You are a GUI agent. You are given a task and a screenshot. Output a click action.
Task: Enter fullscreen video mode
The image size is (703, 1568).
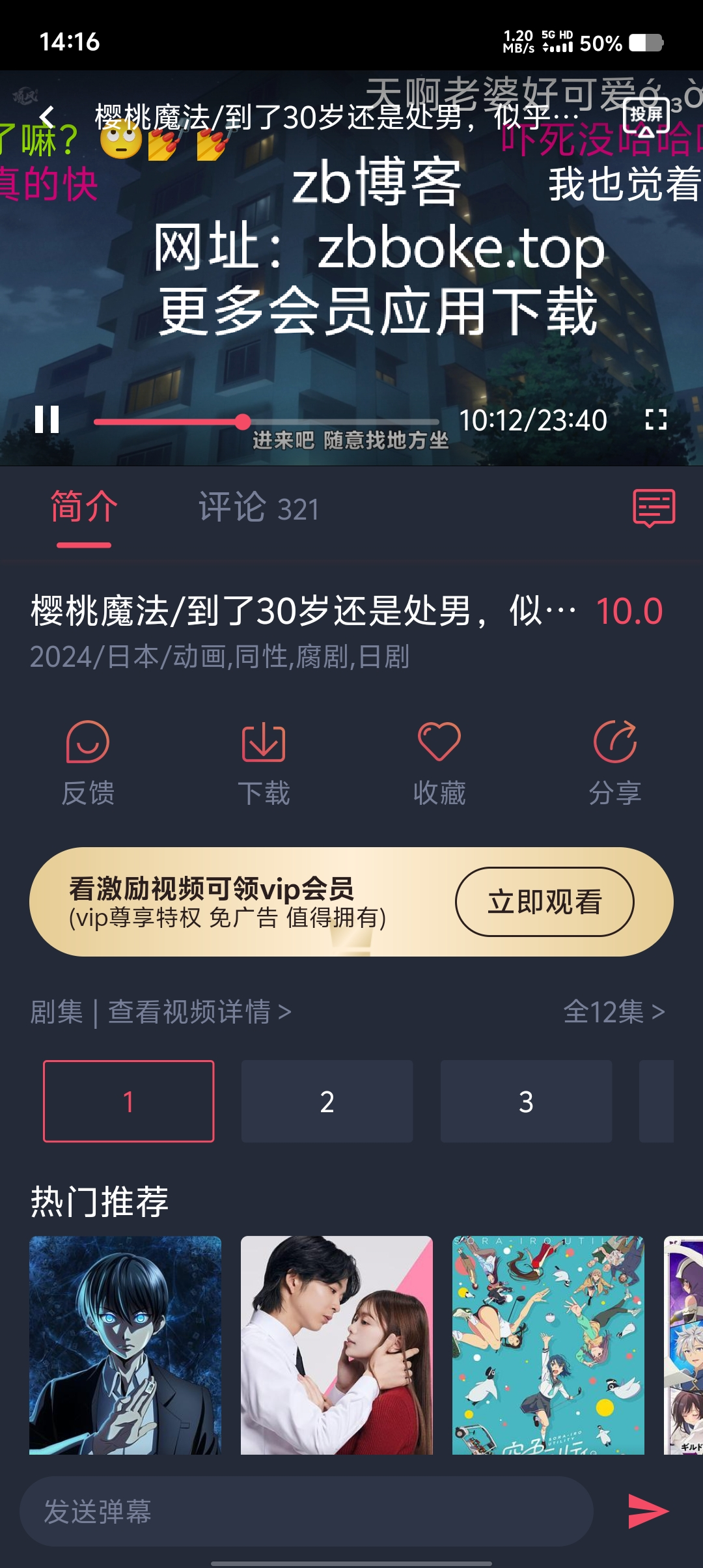point(655,420)
